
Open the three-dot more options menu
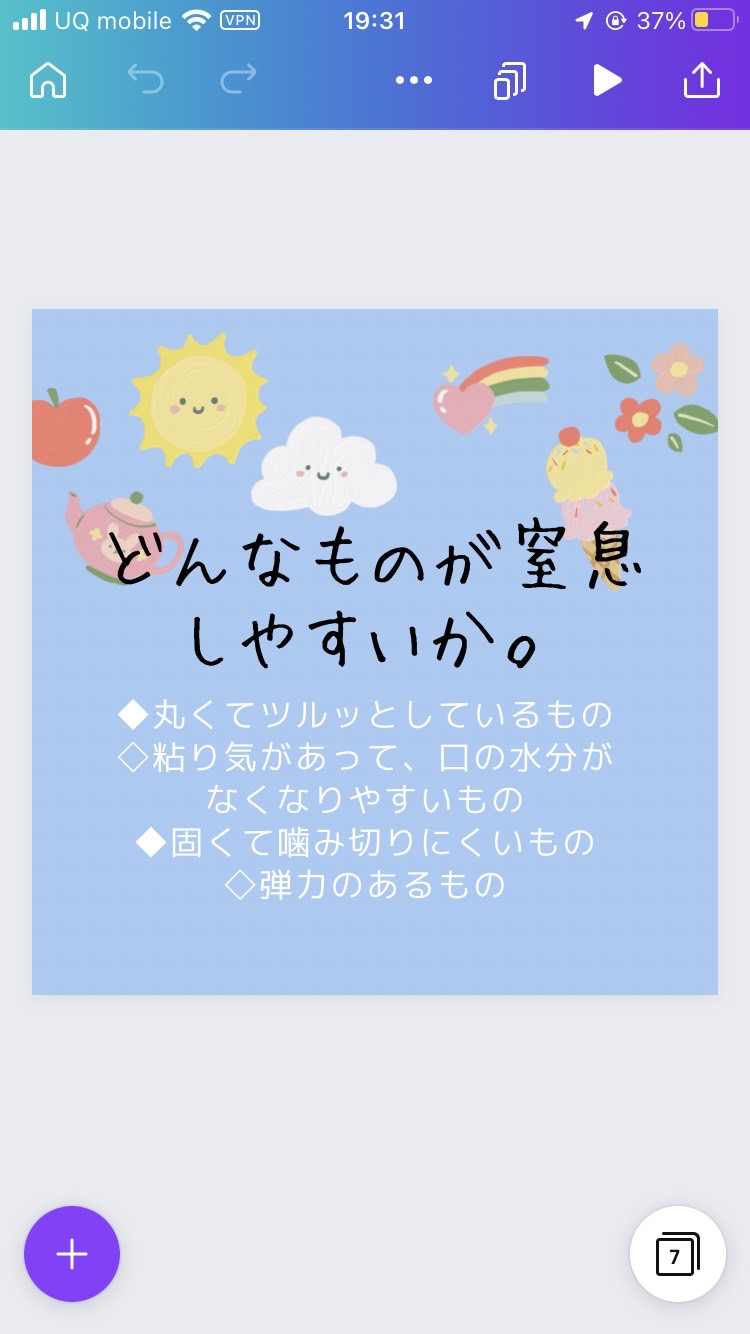coord(414,80)
